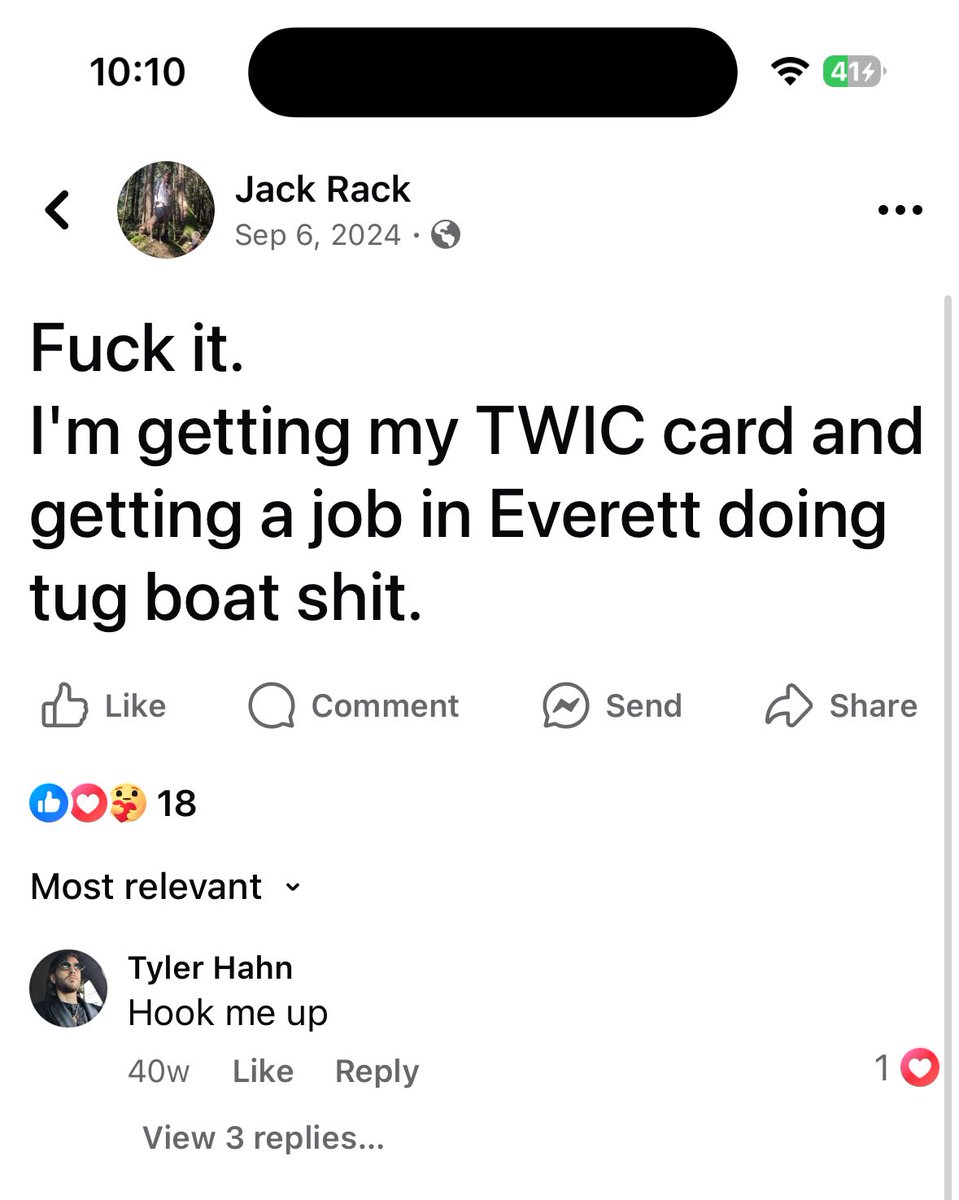The height and width of the screenshot is (1200, 959).
Task: Share Jack Rack's post
Action: 841,706
